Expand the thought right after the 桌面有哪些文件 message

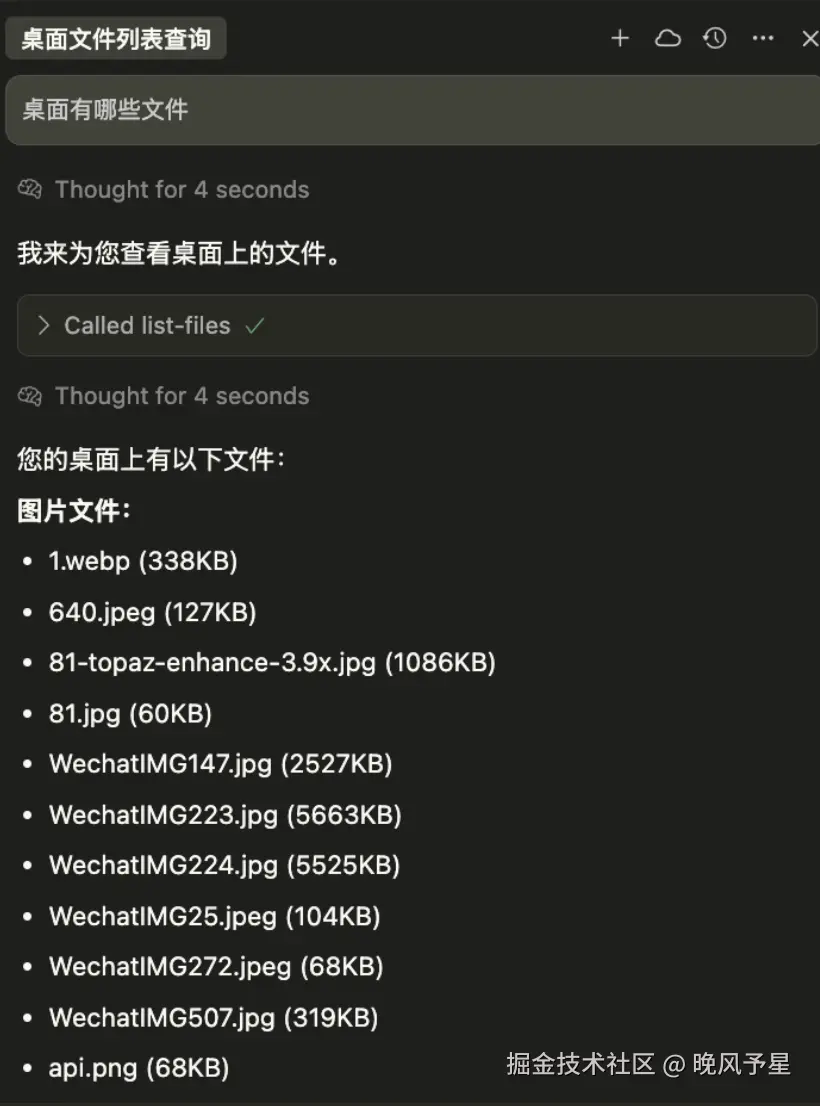[180, 190]
